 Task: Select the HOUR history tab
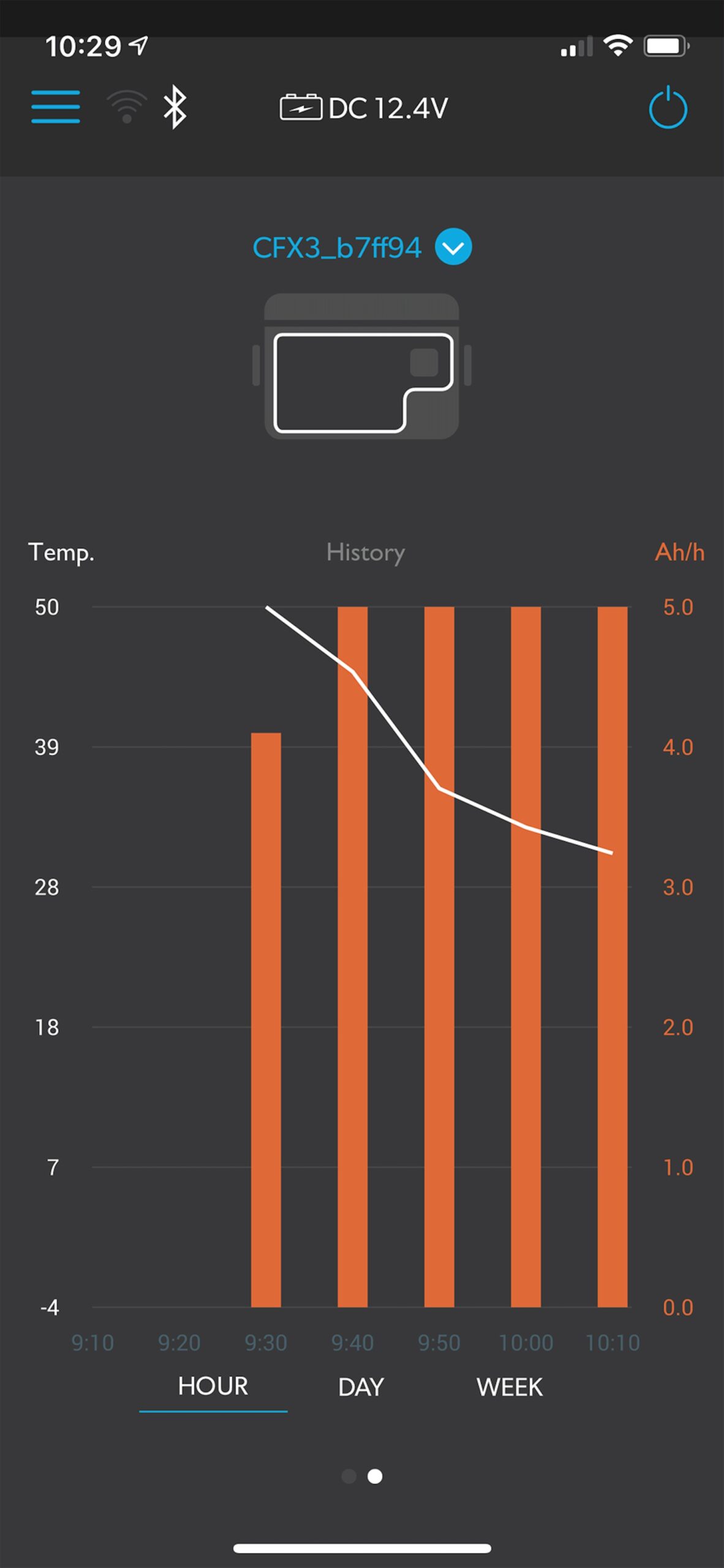click(213, 1386)
